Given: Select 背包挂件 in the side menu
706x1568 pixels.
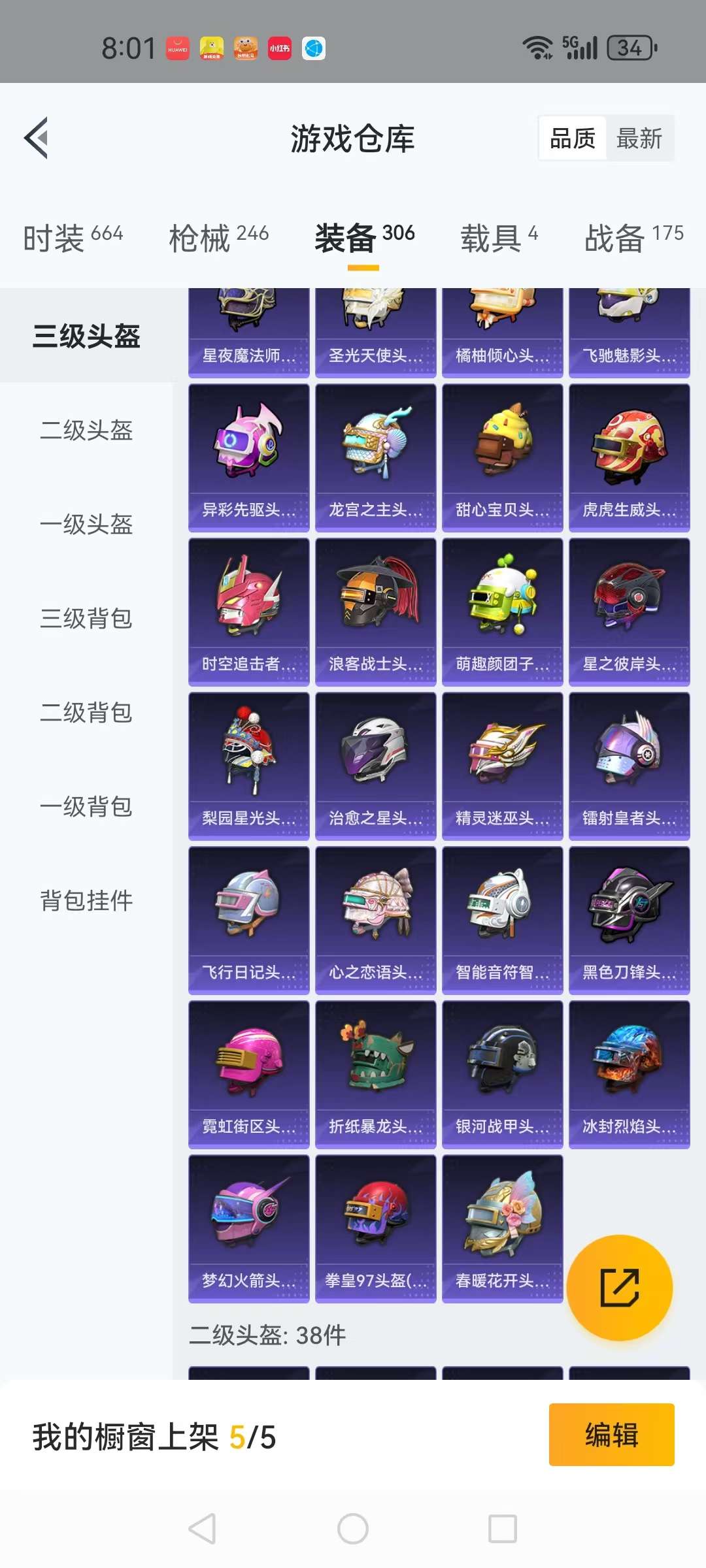Looking at the screenshot, I should pos(86,900).
